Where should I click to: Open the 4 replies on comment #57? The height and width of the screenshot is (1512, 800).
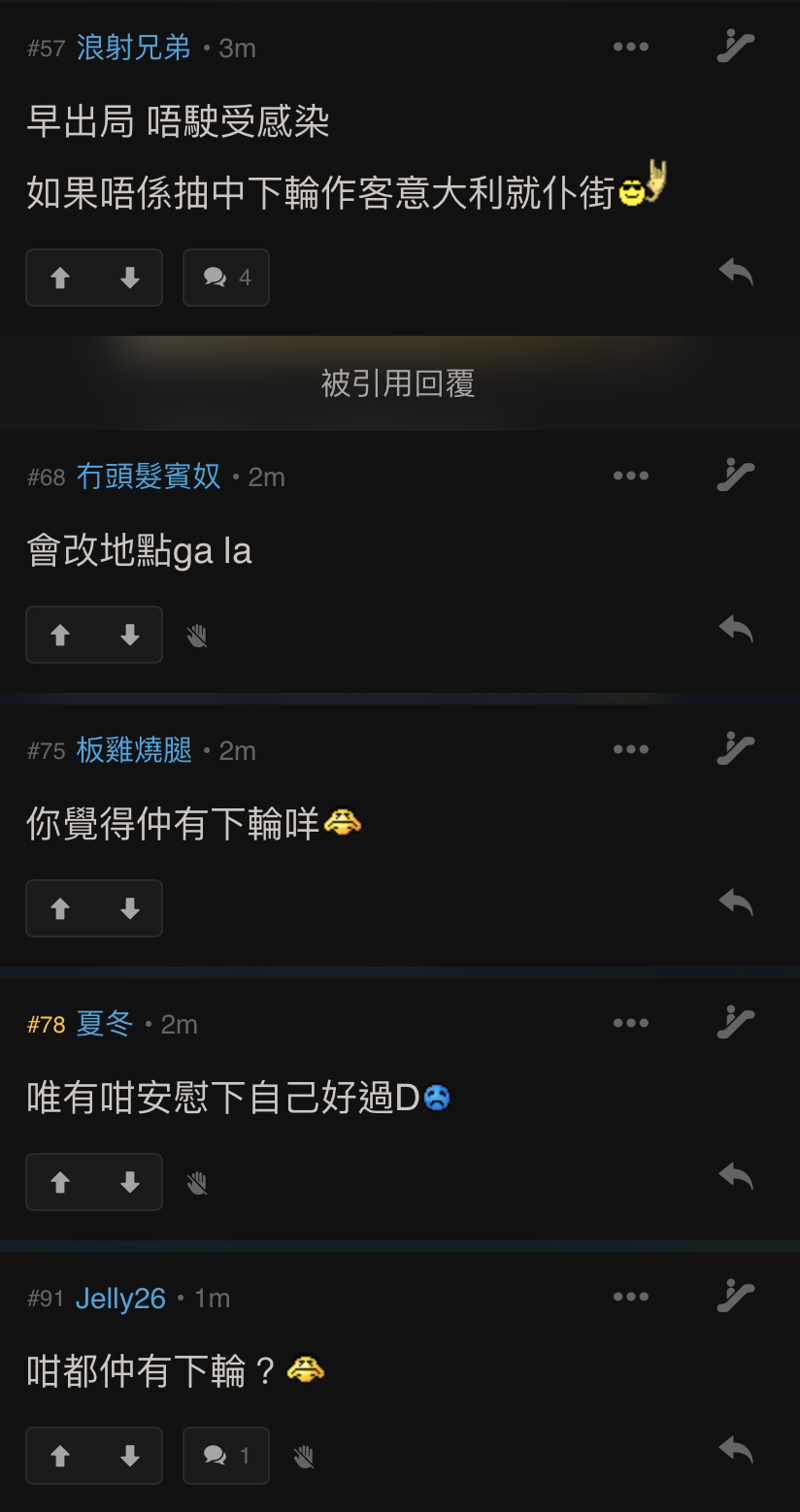tap(226, 279)
